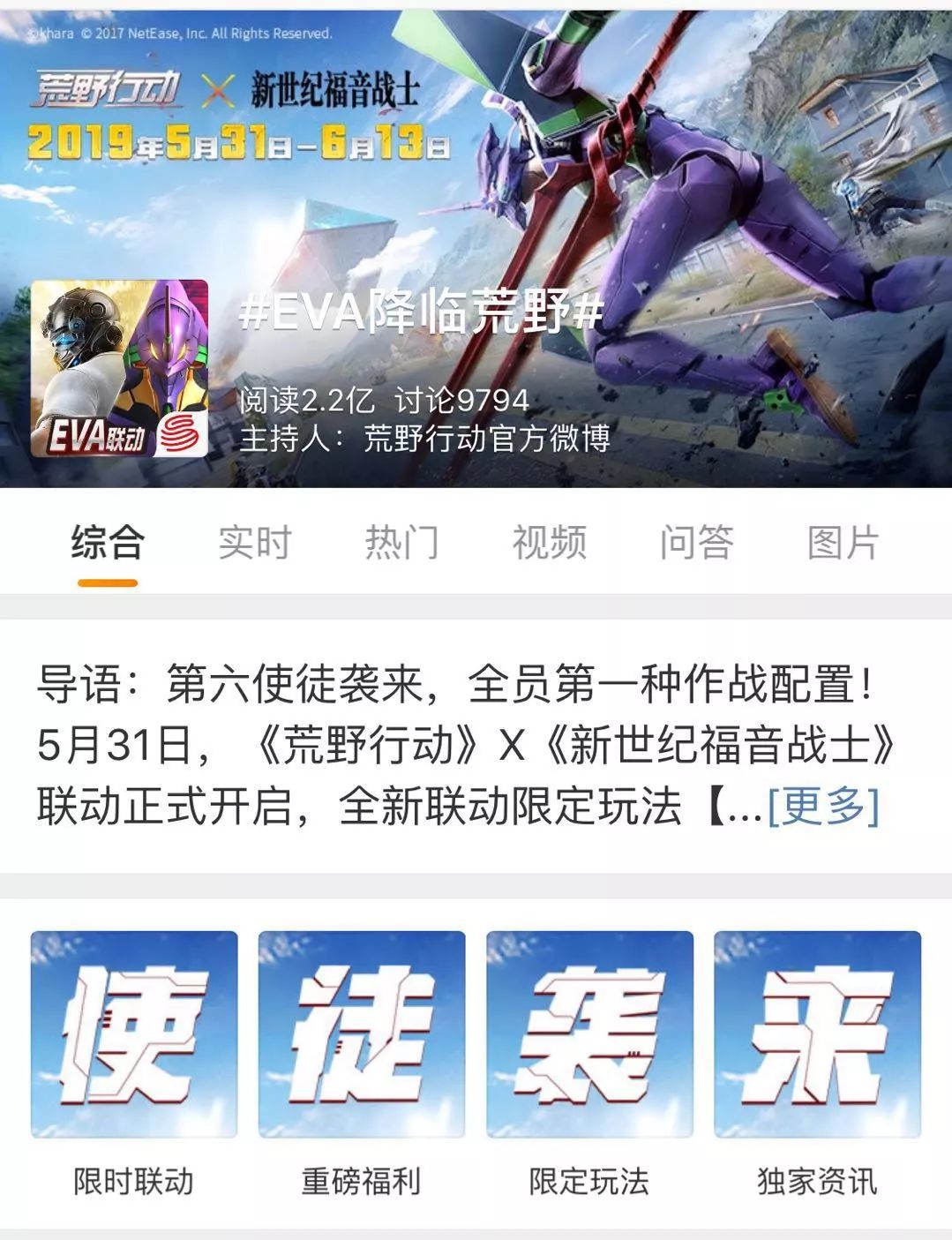The image size is (952, 1240).
Task: Switch to the 实时 tab
Action: click(x=254, y=542)
